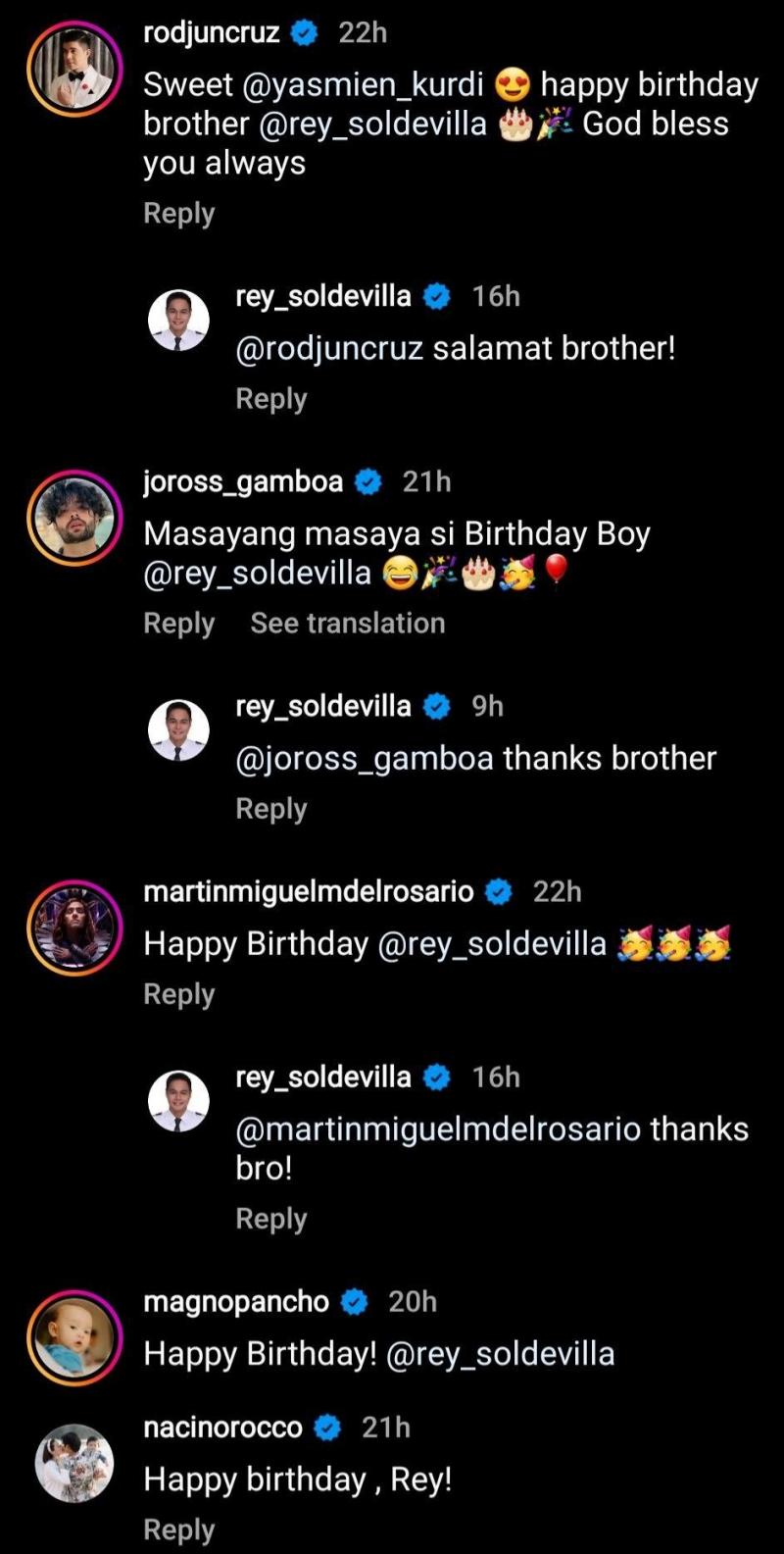This screenshot has width=784, height=1554.
Task: See translation of joross_gamboa's comment
Action: (x=347, y=624)
